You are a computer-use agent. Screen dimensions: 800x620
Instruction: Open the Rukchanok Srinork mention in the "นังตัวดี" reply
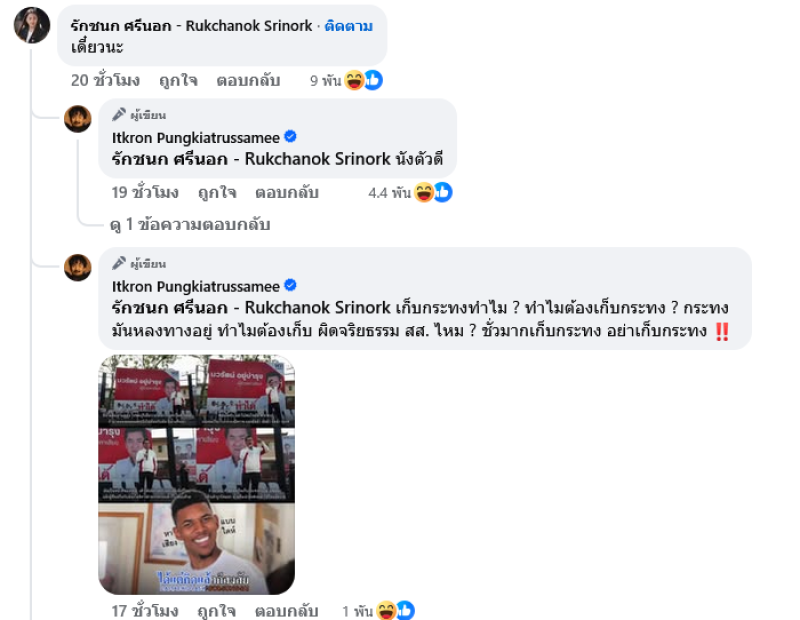tap(275, 159)
